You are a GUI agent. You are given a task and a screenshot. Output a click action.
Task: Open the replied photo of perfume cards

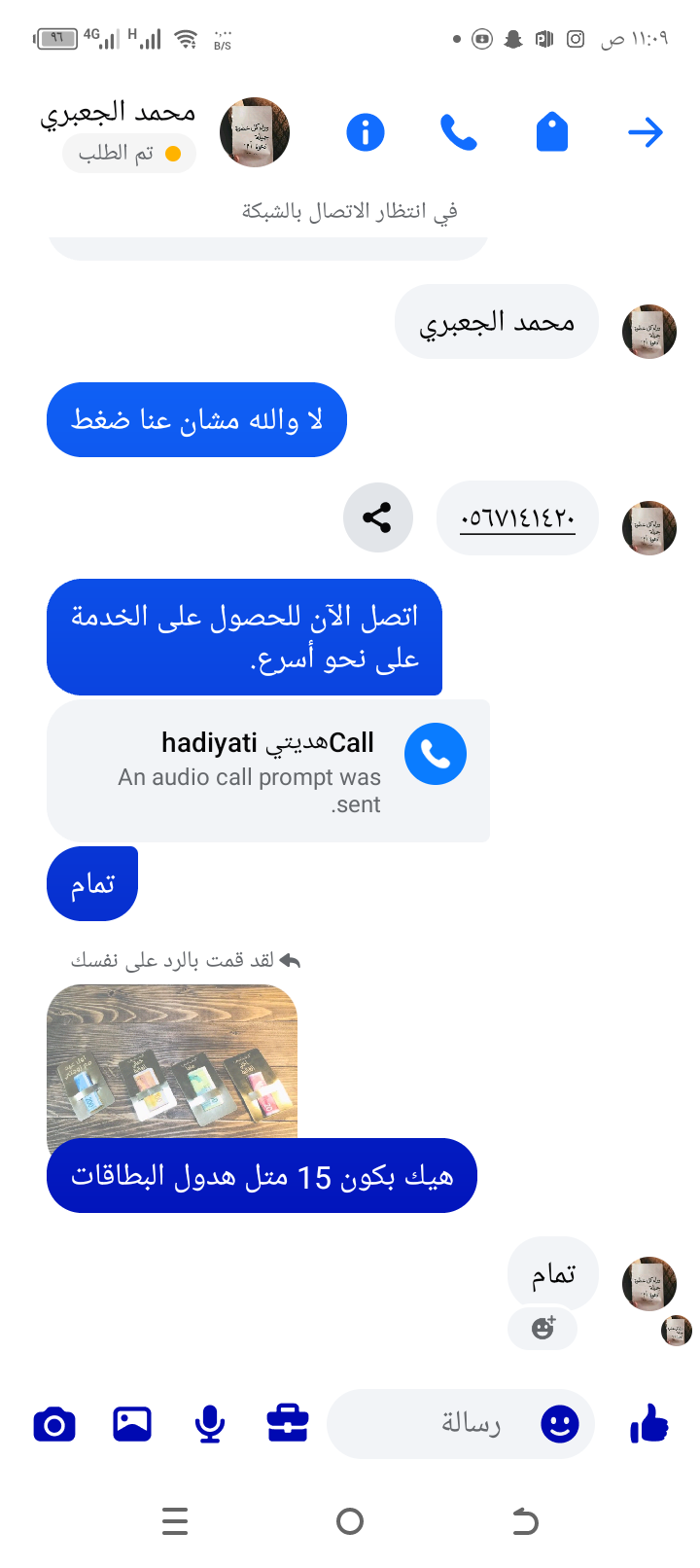pyautogui.click(x=172, y=1060)
